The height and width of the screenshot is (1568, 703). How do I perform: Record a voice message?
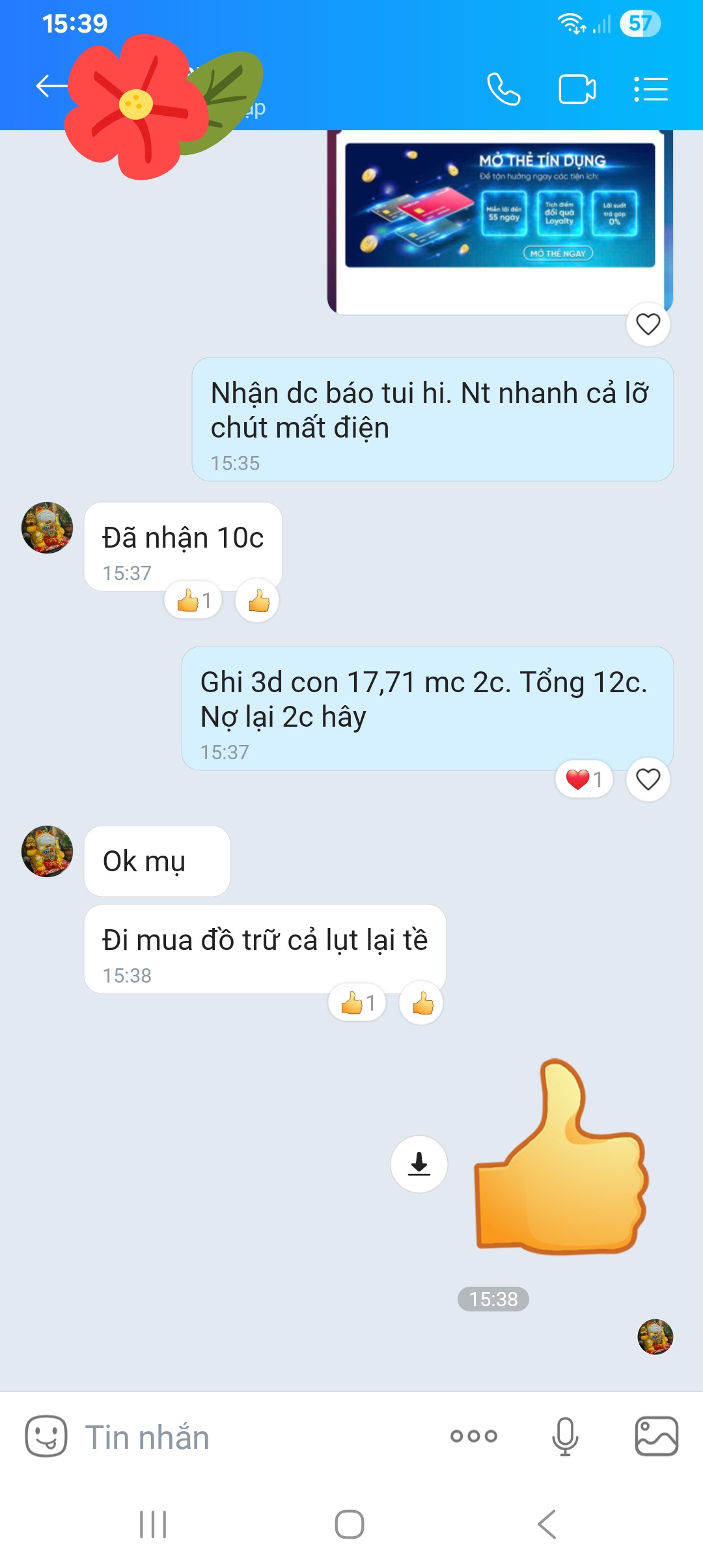565,1436
